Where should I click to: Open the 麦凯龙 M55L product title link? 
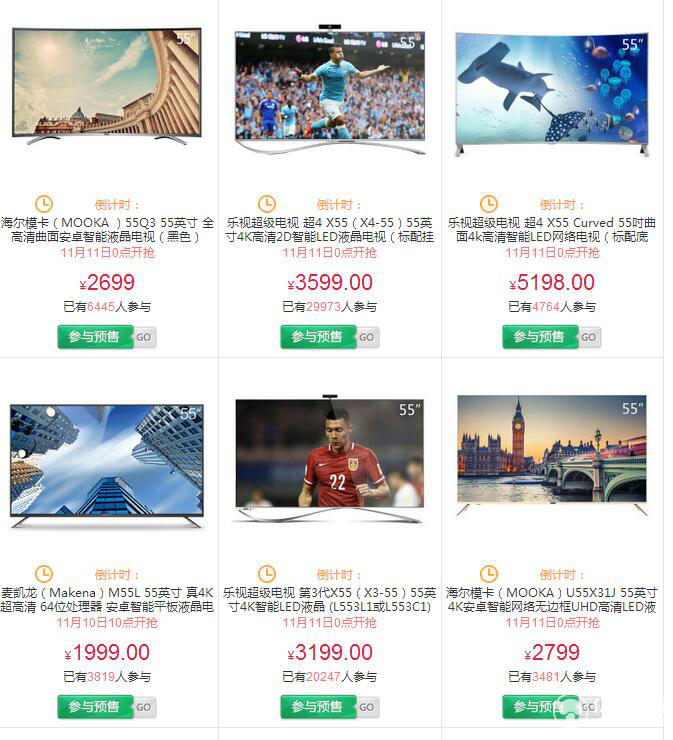click(107, 600)
